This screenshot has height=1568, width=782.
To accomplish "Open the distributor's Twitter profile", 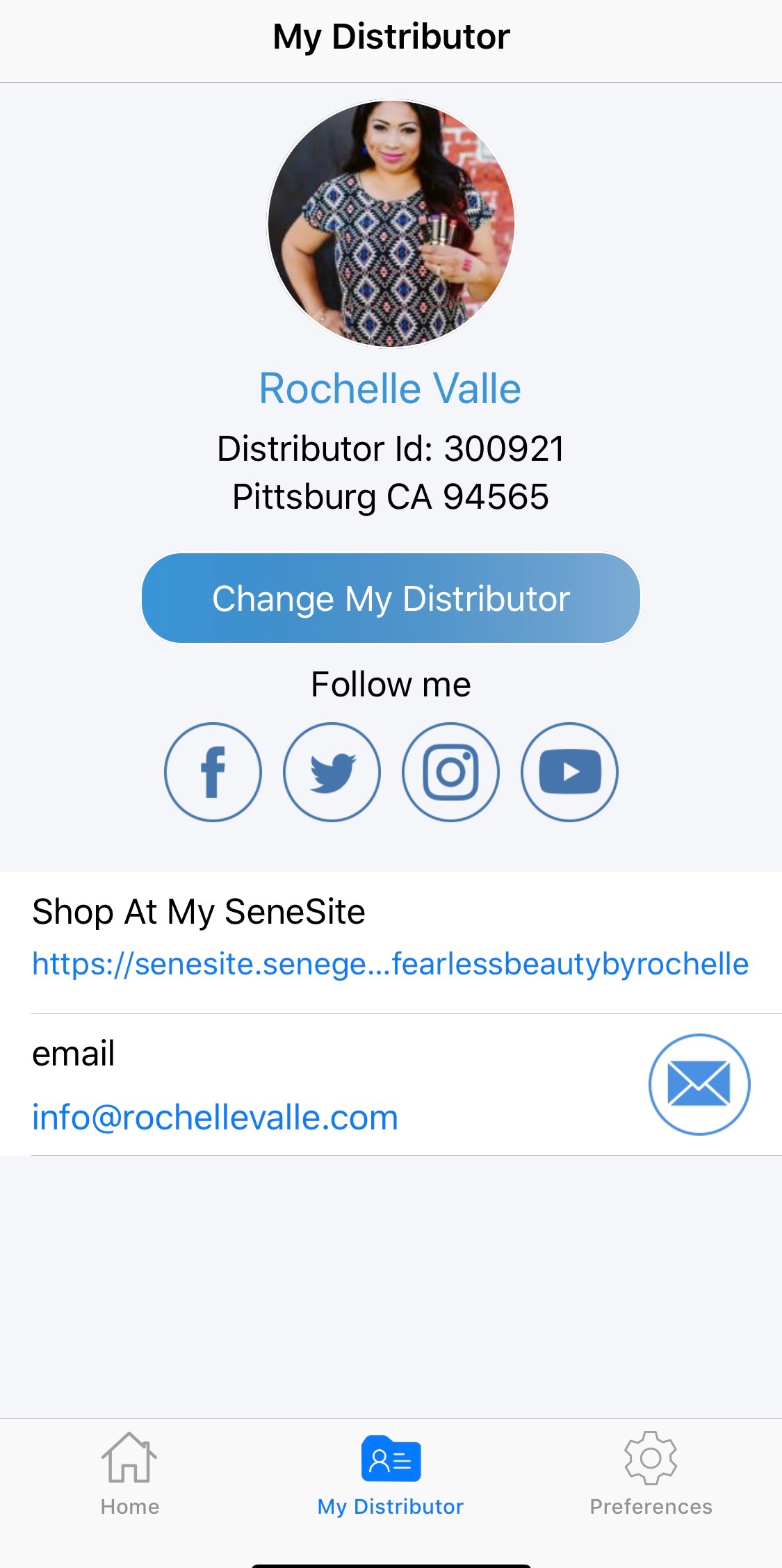I will pos(332,772).
